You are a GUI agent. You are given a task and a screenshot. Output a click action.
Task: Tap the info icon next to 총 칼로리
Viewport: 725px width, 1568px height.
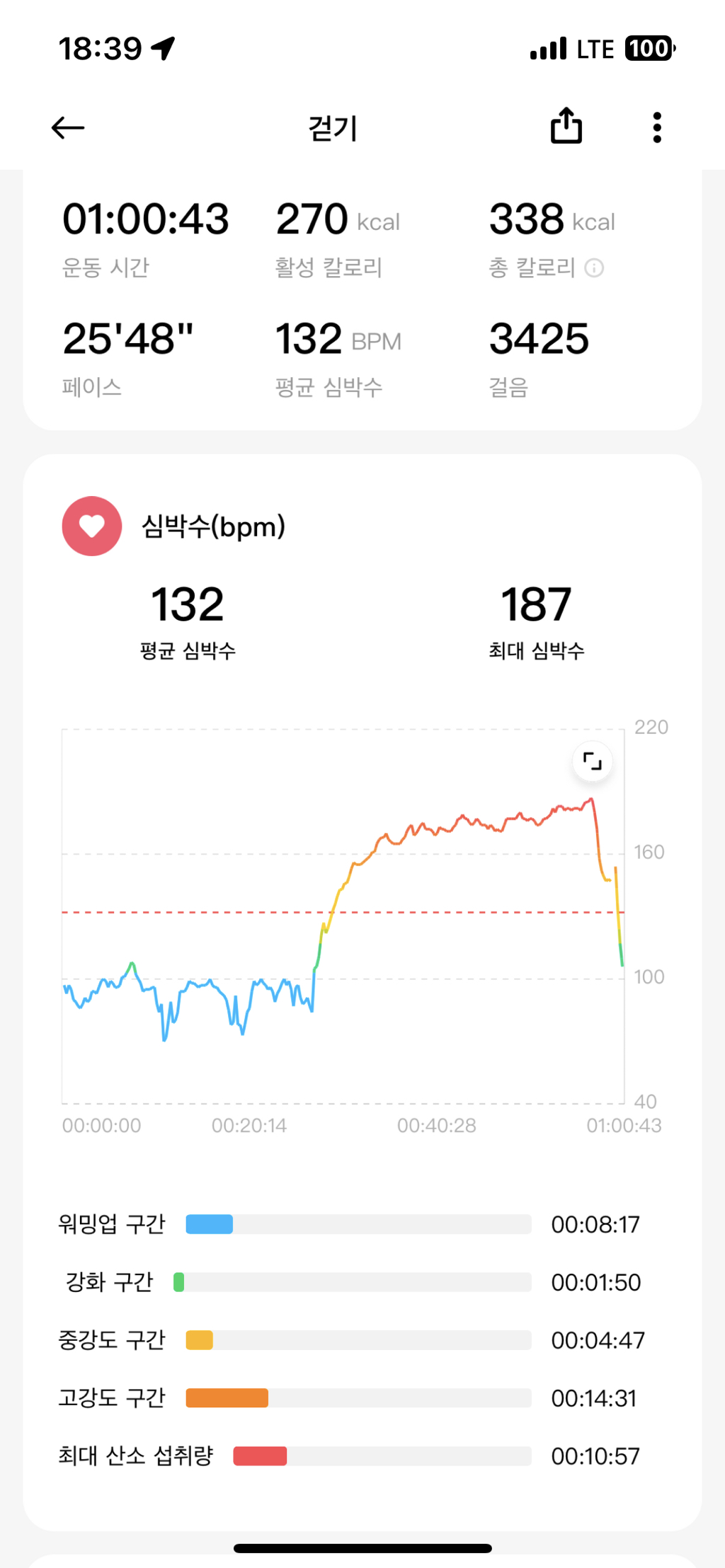coord(595,269)
